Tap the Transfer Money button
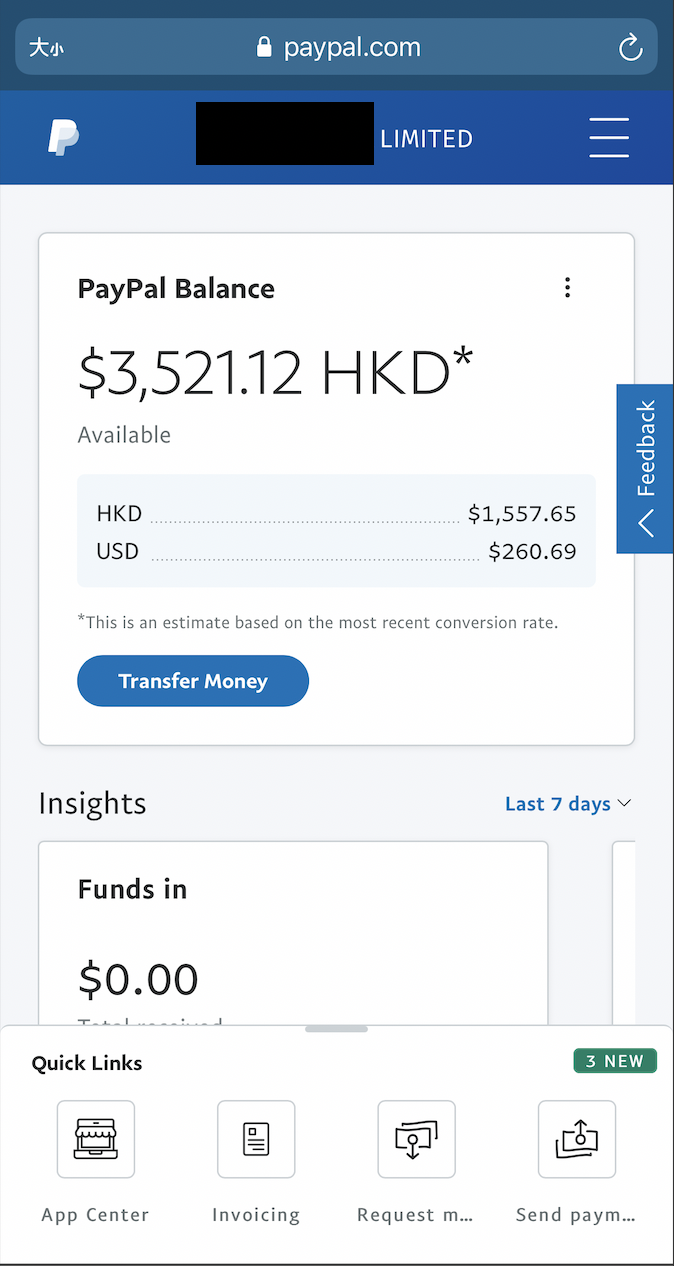The image size is (674, 1266). (193, 681)
